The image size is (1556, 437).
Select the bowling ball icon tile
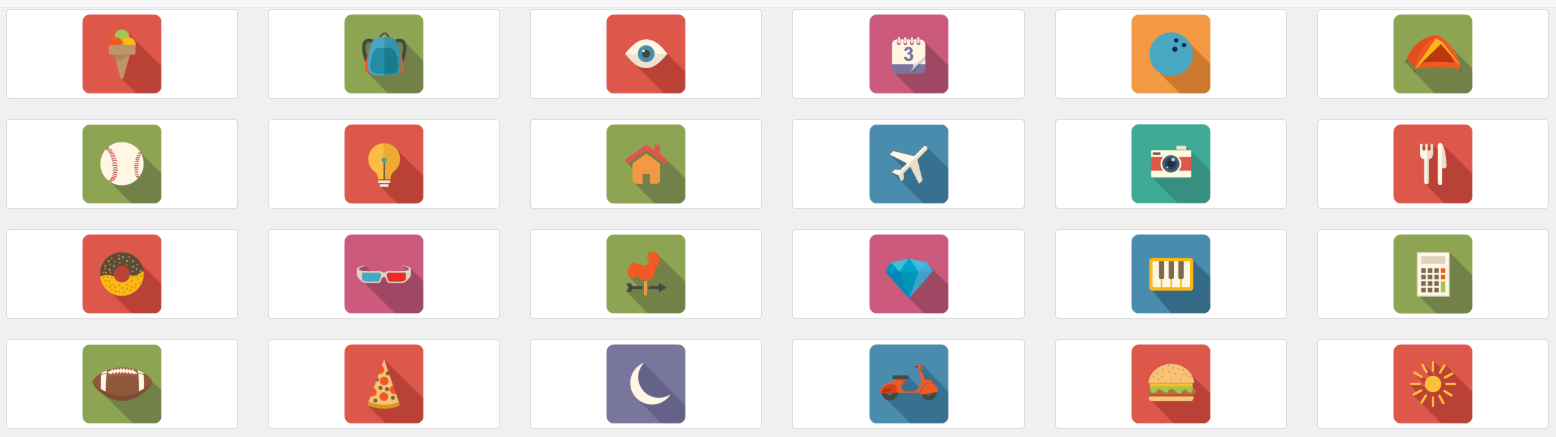pos(1170,54)
